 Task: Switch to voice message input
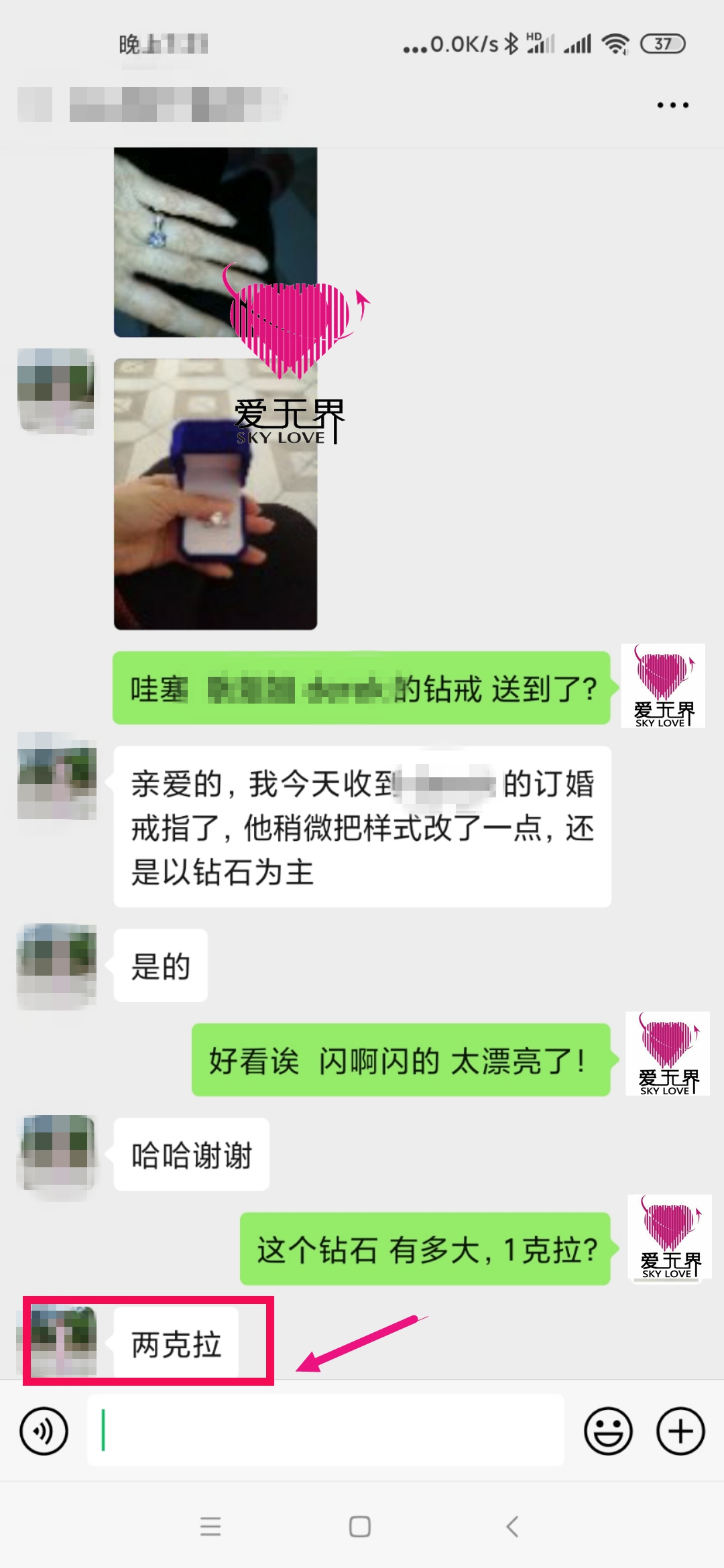[x=44, y=1431]
